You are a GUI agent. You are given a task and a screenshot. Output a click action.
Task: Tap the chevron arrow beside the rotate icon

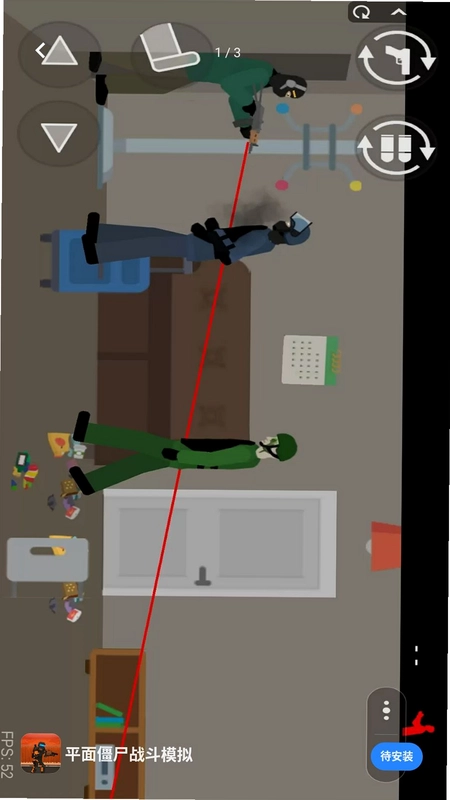398,13
